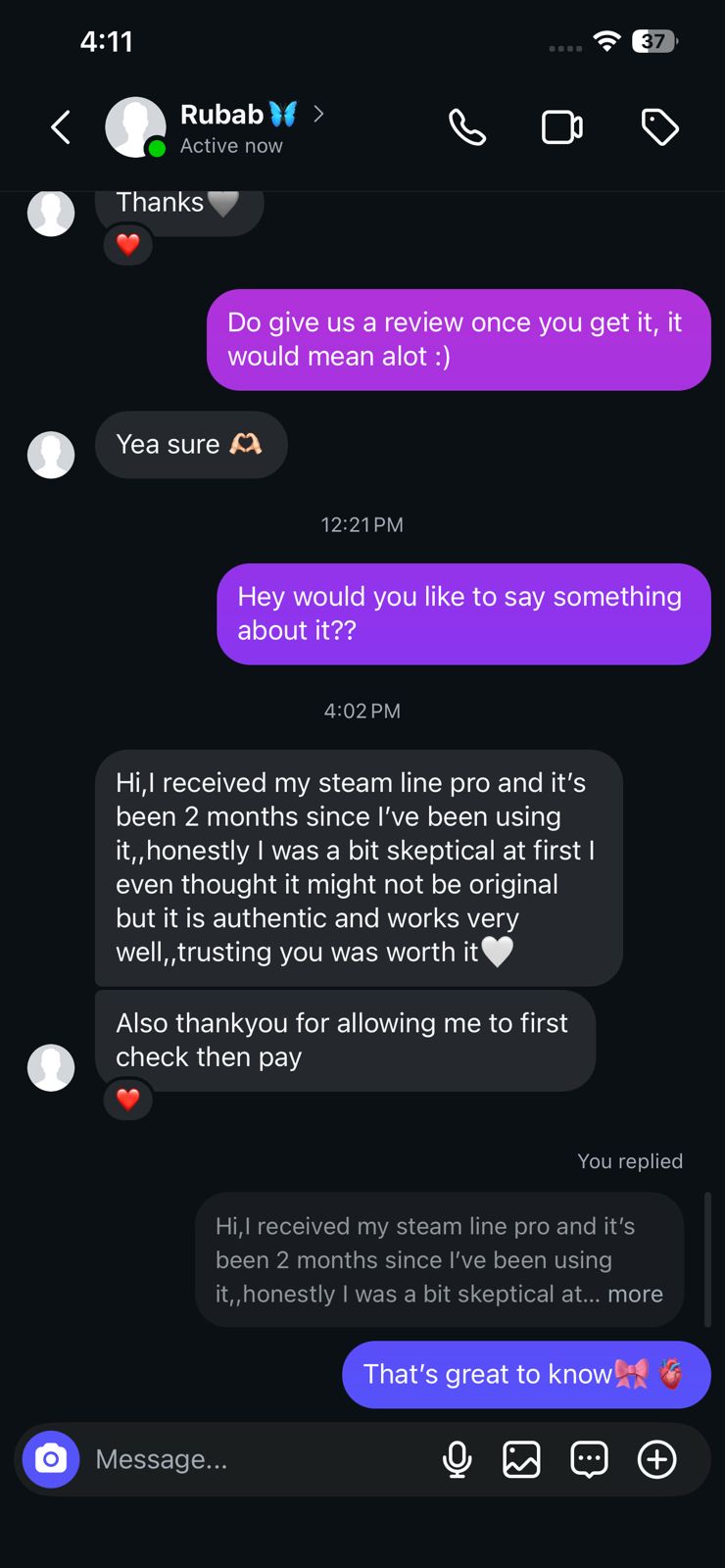Open the photo gallery picker

click(521, 1459)
